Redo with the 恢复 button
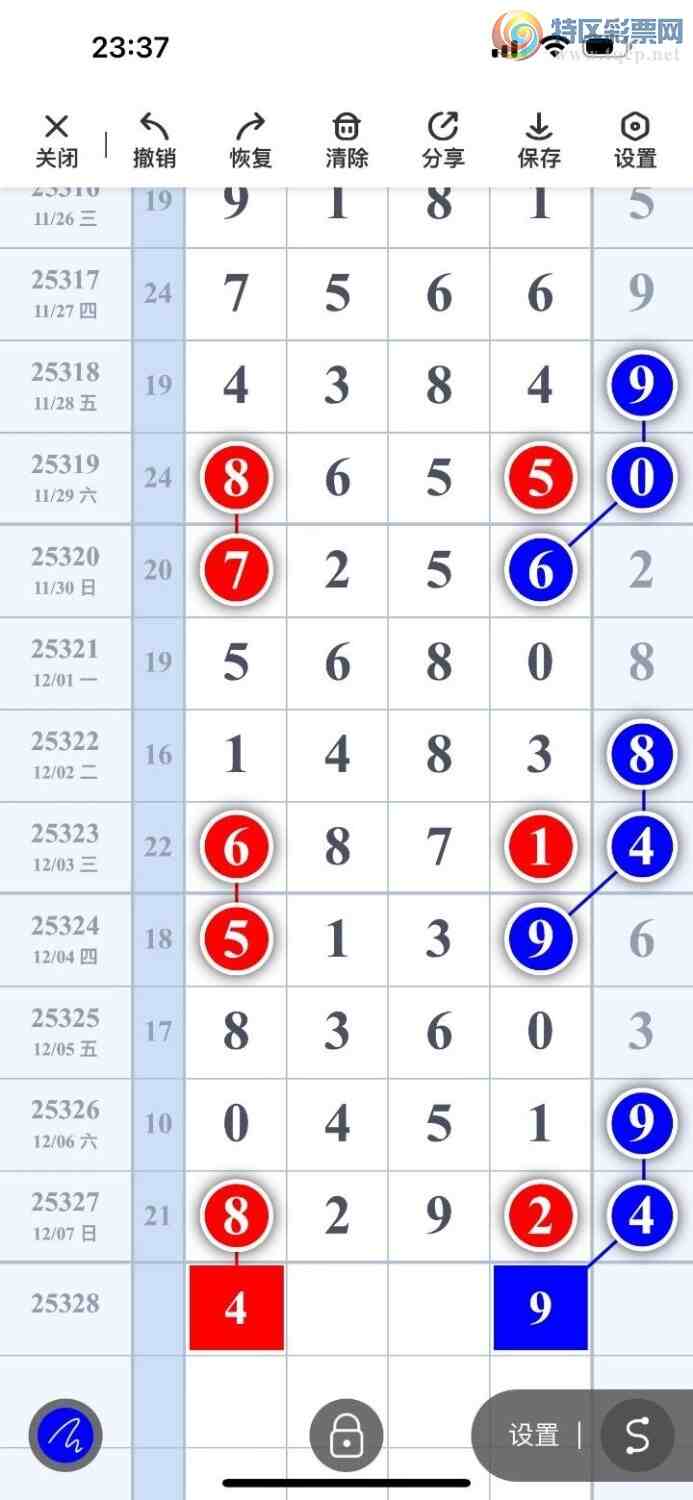This screenshot has height=1500, width=693. pos(250,140)
